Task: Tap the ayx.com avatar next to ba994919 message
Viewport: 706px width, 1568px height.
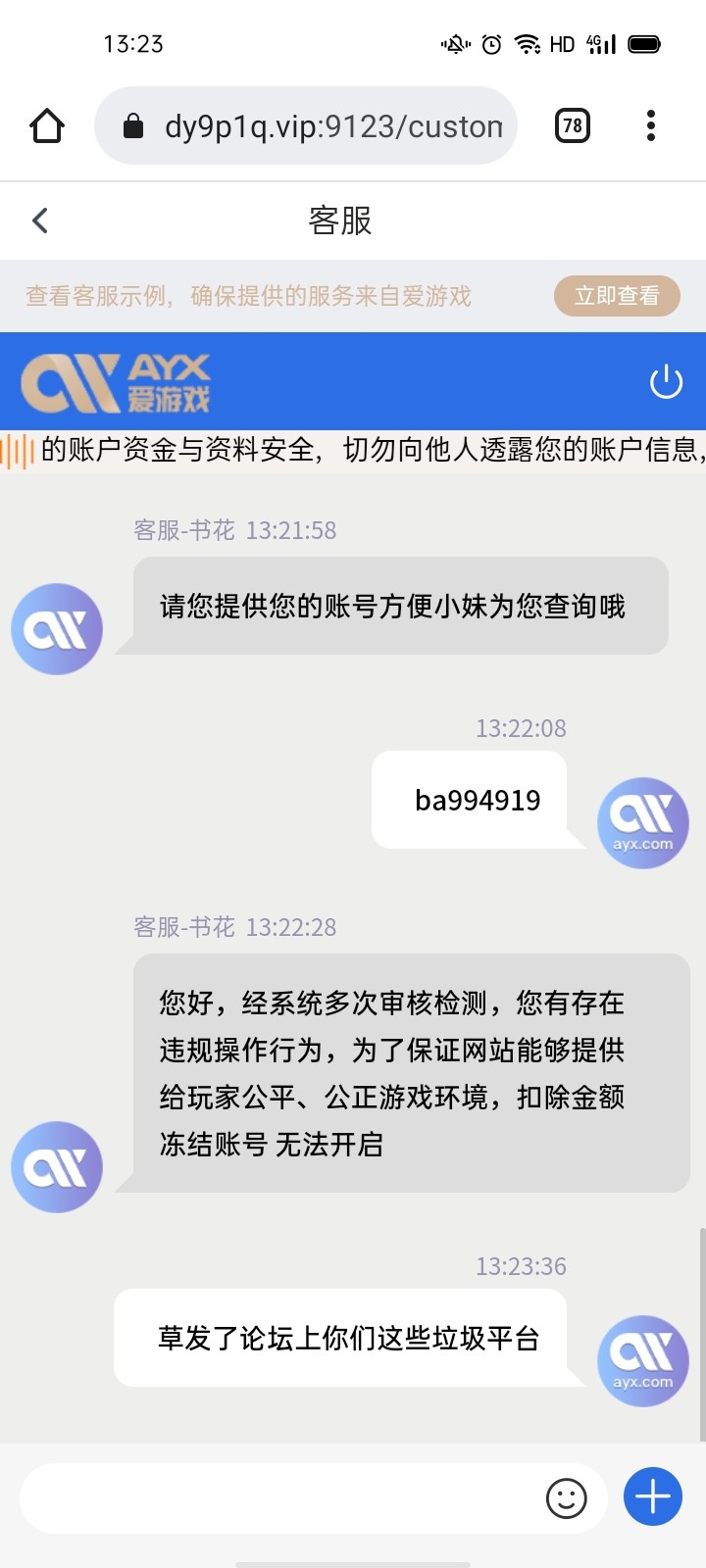Action: 642,821
